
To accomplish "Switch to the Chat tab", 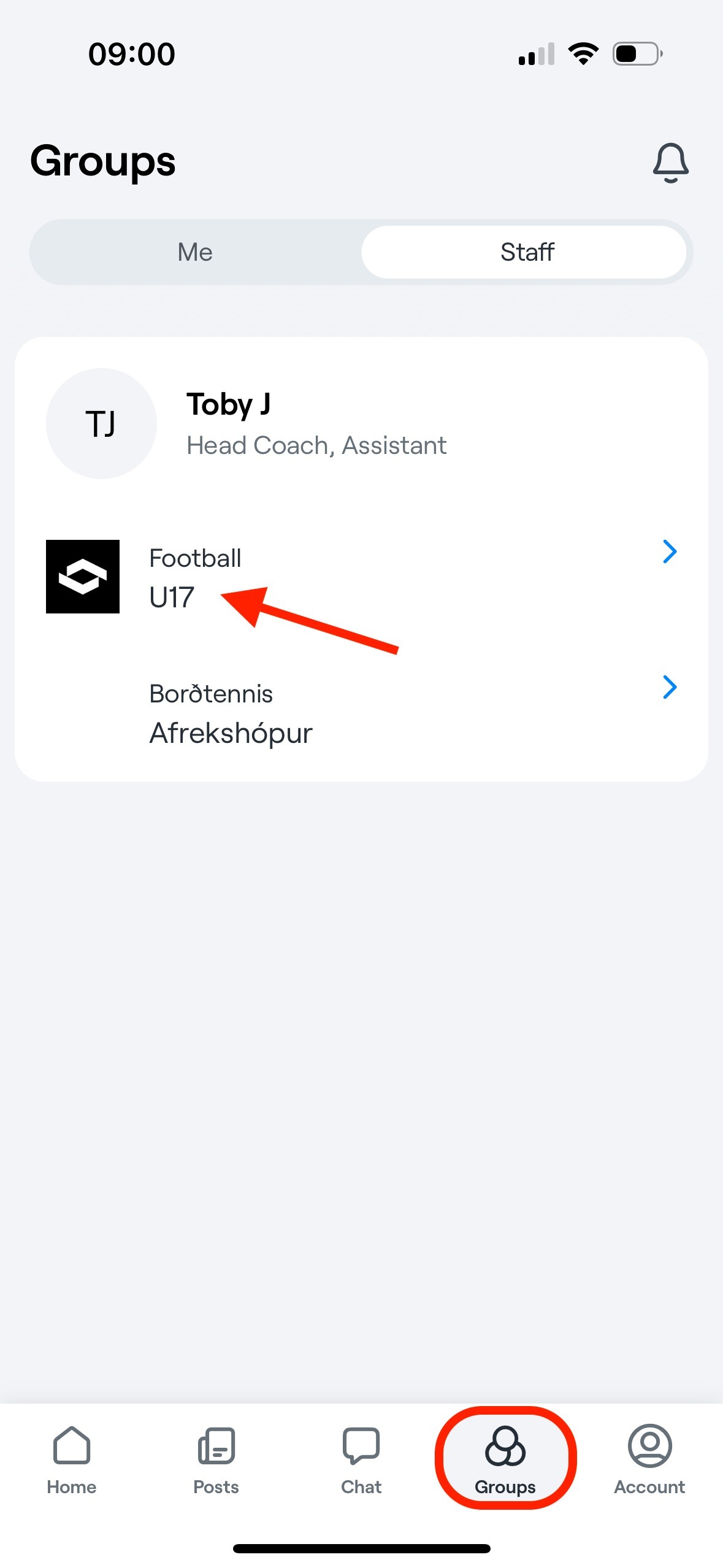I will point(361,1459).
